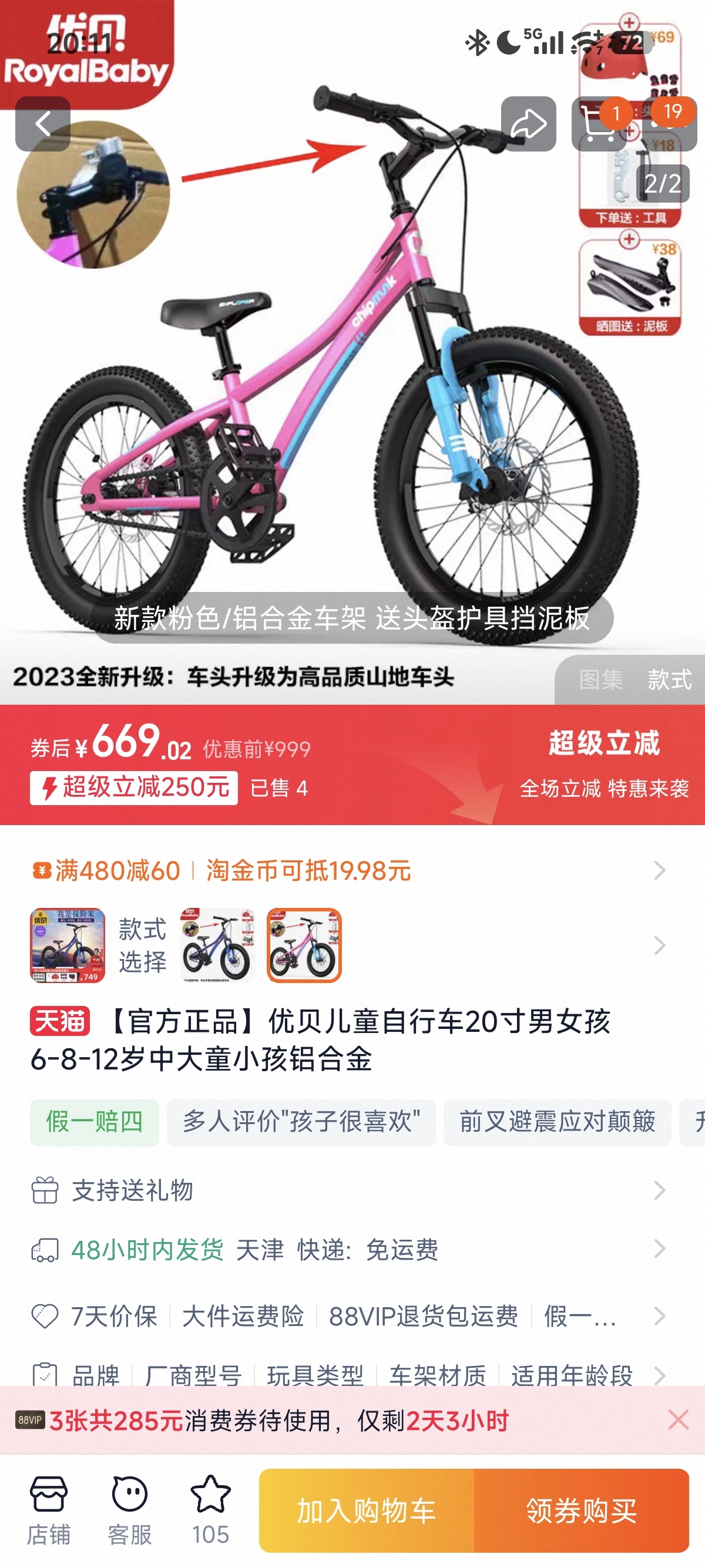Open the 假一赔四 guarantee tag
Viewport: 705px width, 1568px height.
click(x=95, y=1122)
